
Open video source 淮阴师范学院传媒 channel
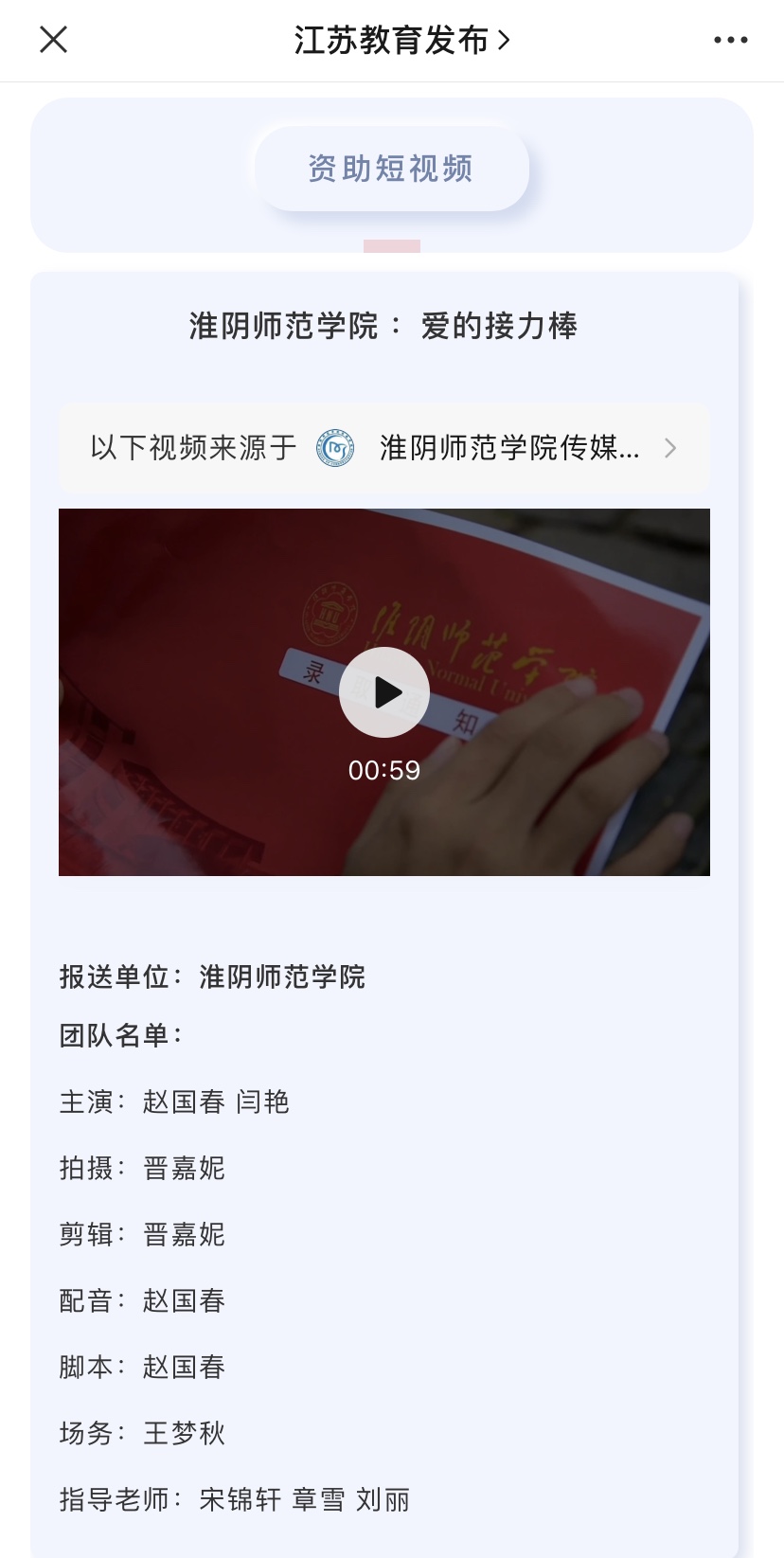[x=384, y=448]
